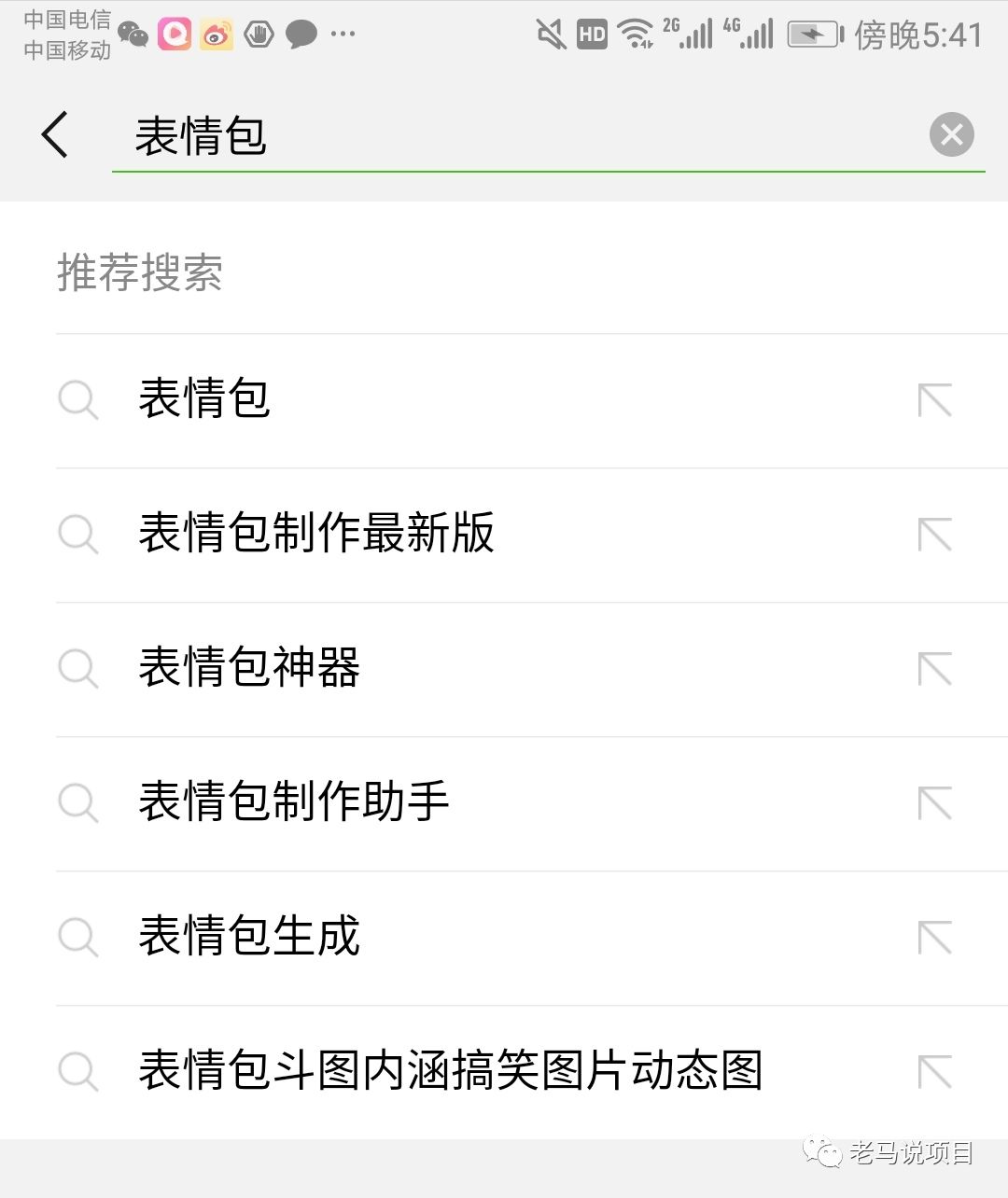This screenshot has width=1008, height=1198.
Task: Tap the ellipsis menu in the status bar
Action: pos(343,35)
